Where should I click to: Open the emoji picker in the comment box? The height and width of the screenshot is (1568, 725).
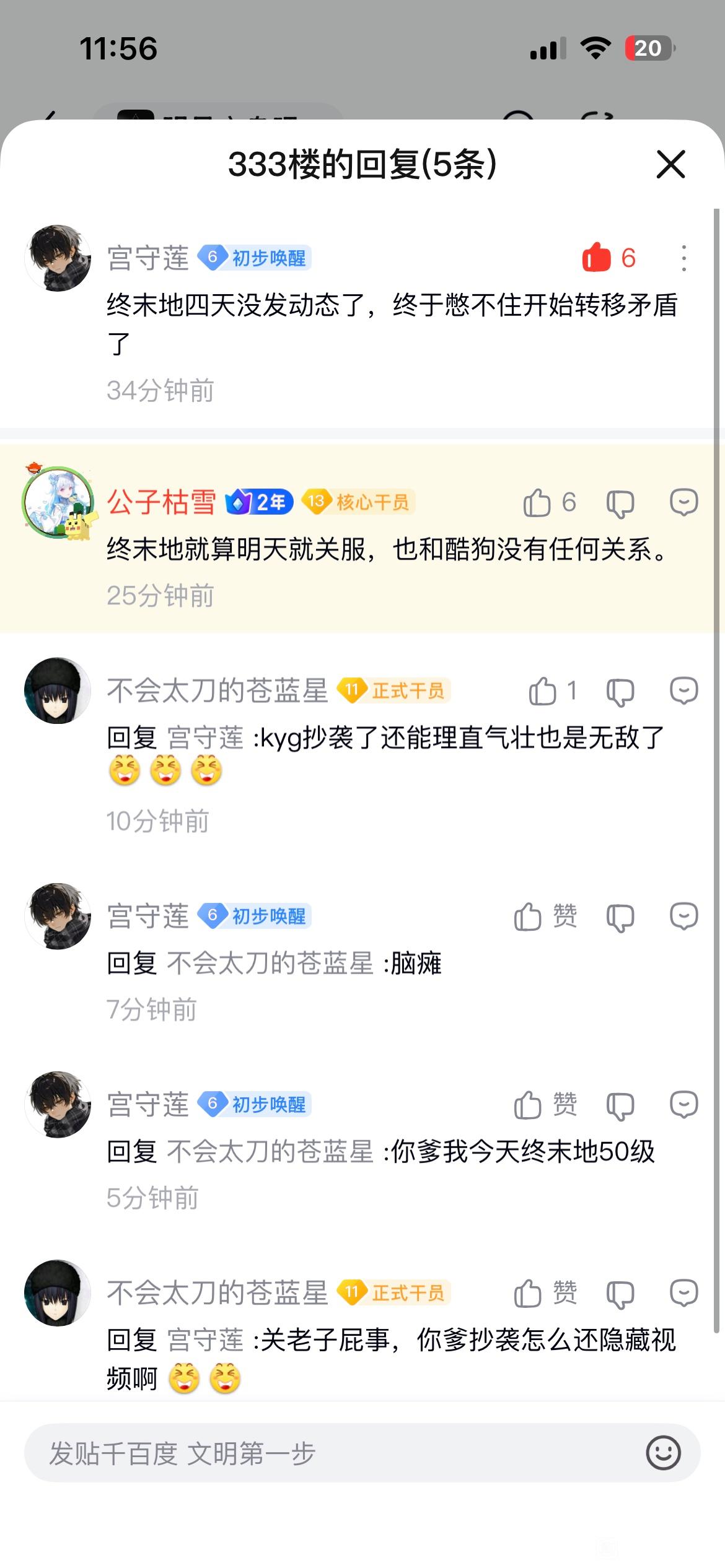click(x=663, y=1453)
